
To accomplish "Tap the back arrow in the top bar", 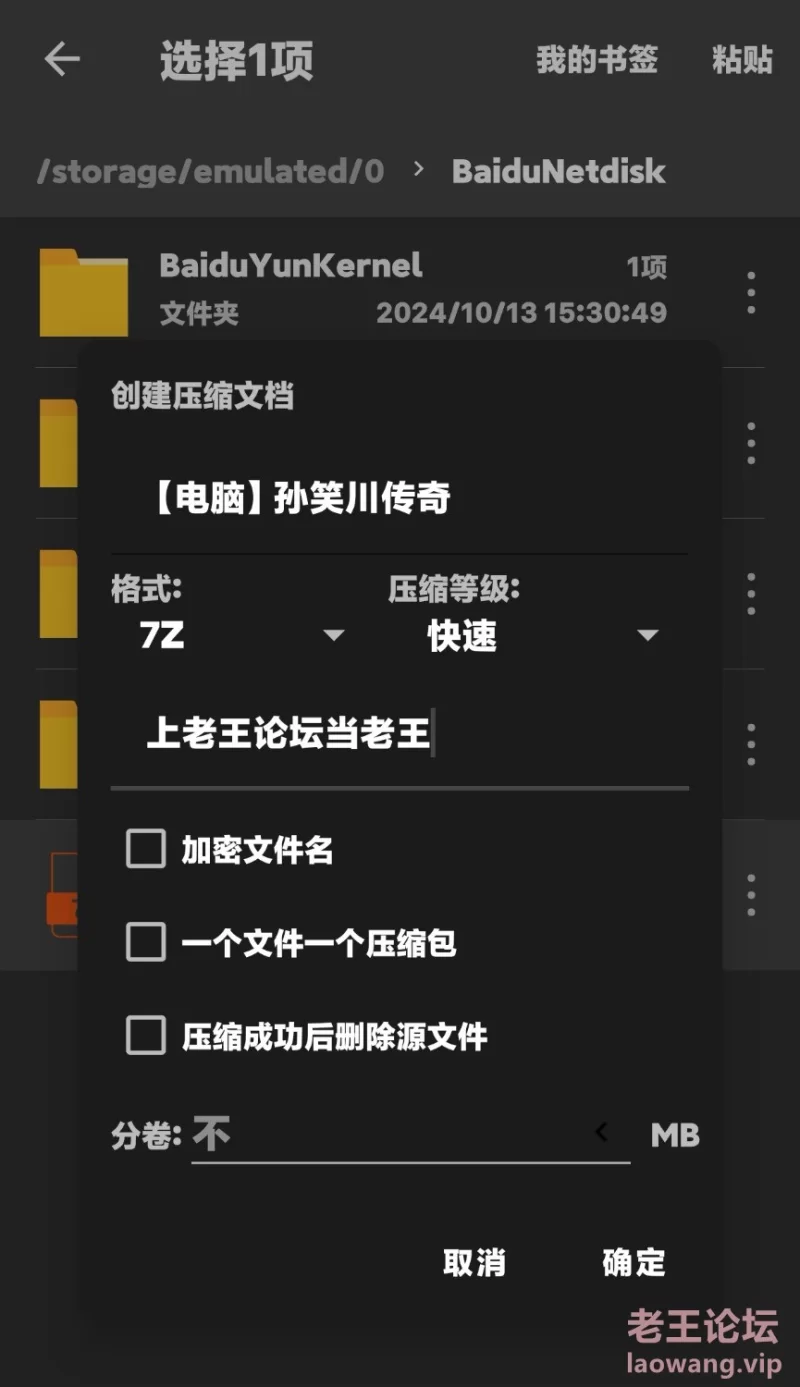I will point(62,60).
